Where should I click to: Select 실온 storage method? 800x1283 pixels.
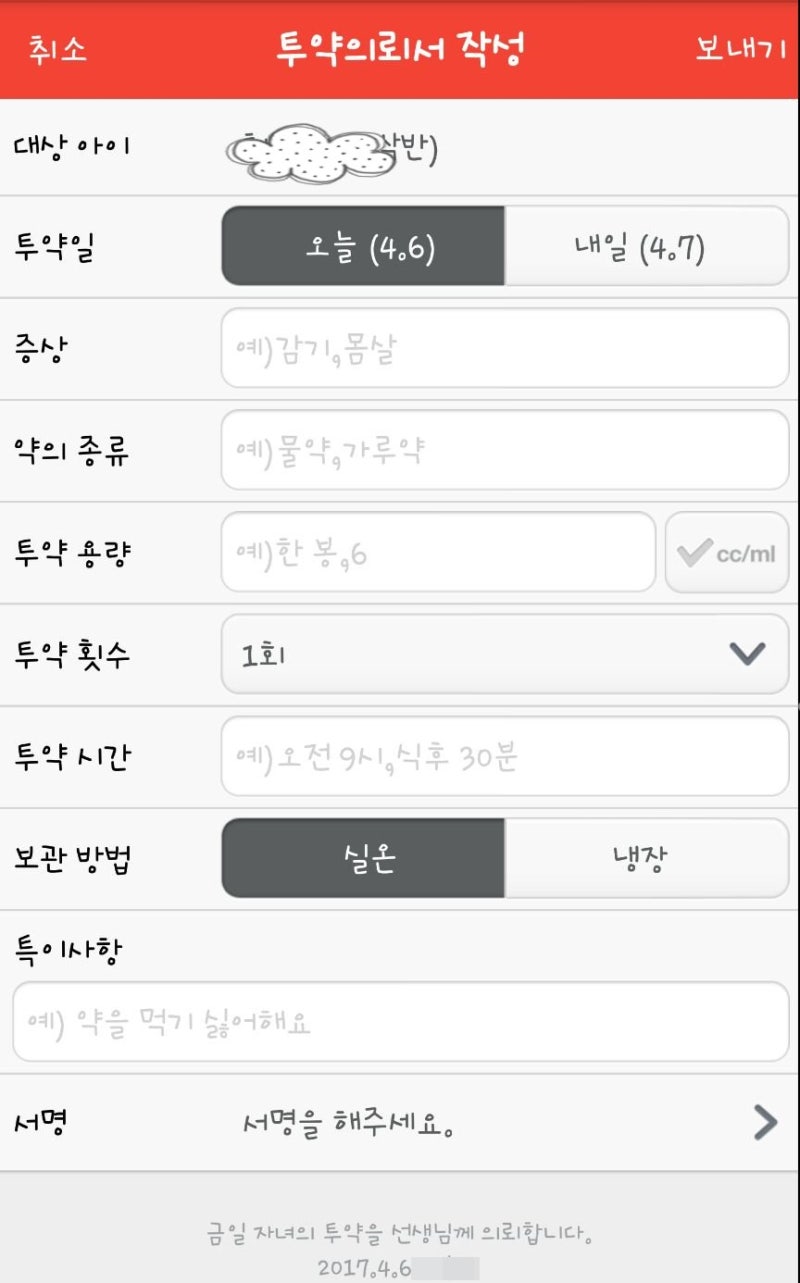tap(363, 858)
